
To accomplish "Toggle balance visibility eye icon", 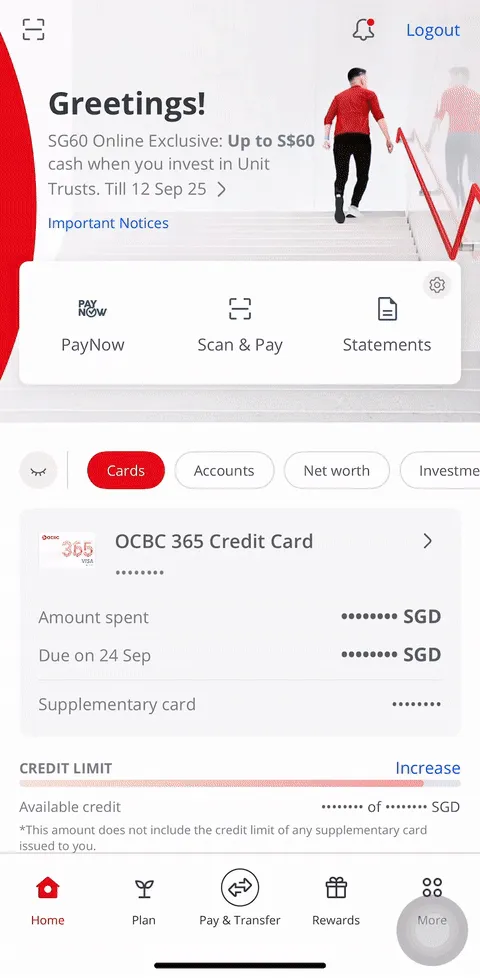I will [x=39, y=470].
